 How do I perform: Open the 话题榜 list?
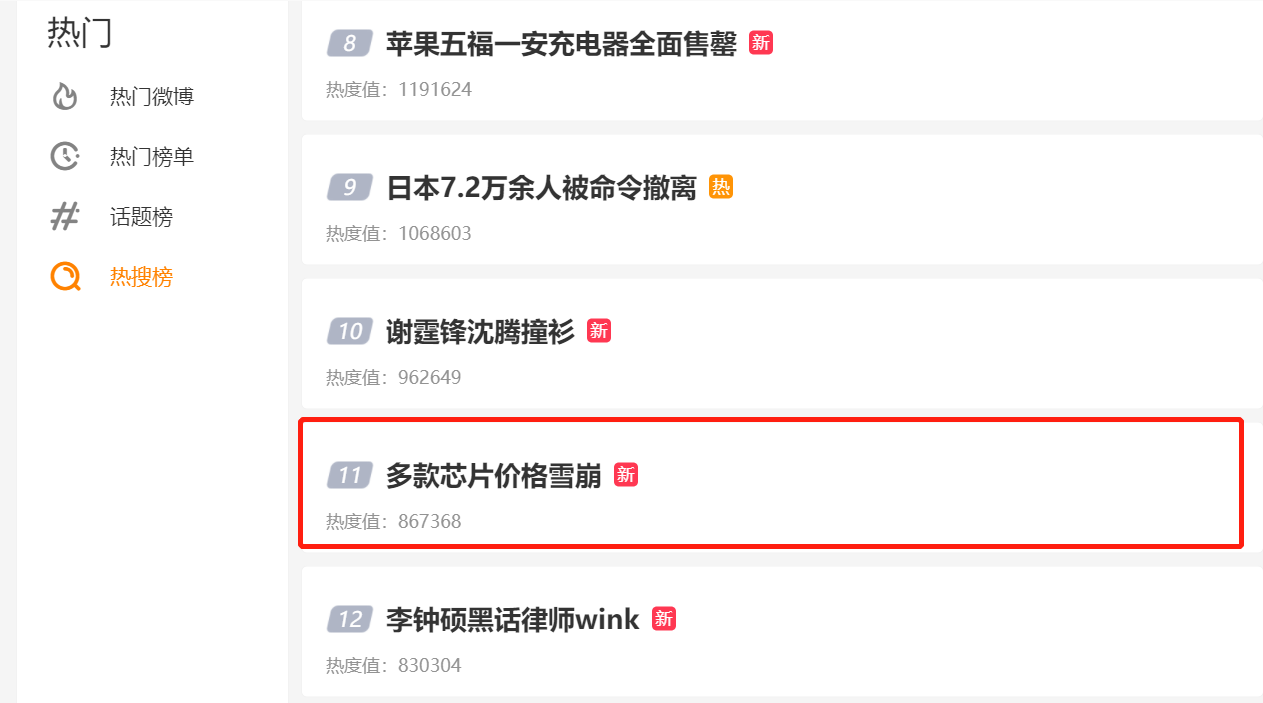[x=141, y=217]
